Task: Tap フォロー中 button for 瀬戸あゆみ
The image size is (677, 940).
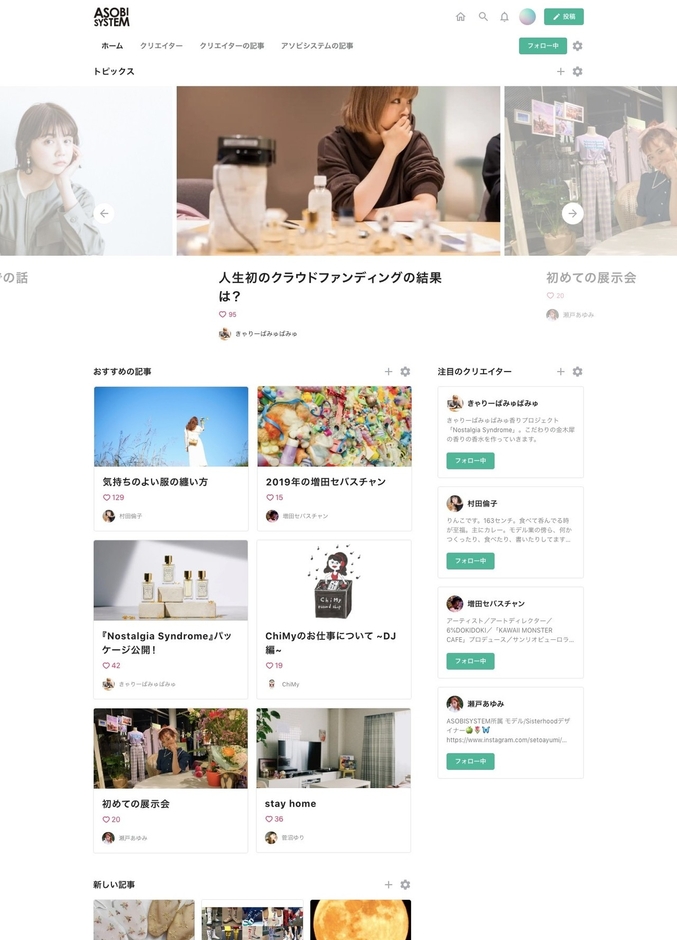Action: [470, 761]
